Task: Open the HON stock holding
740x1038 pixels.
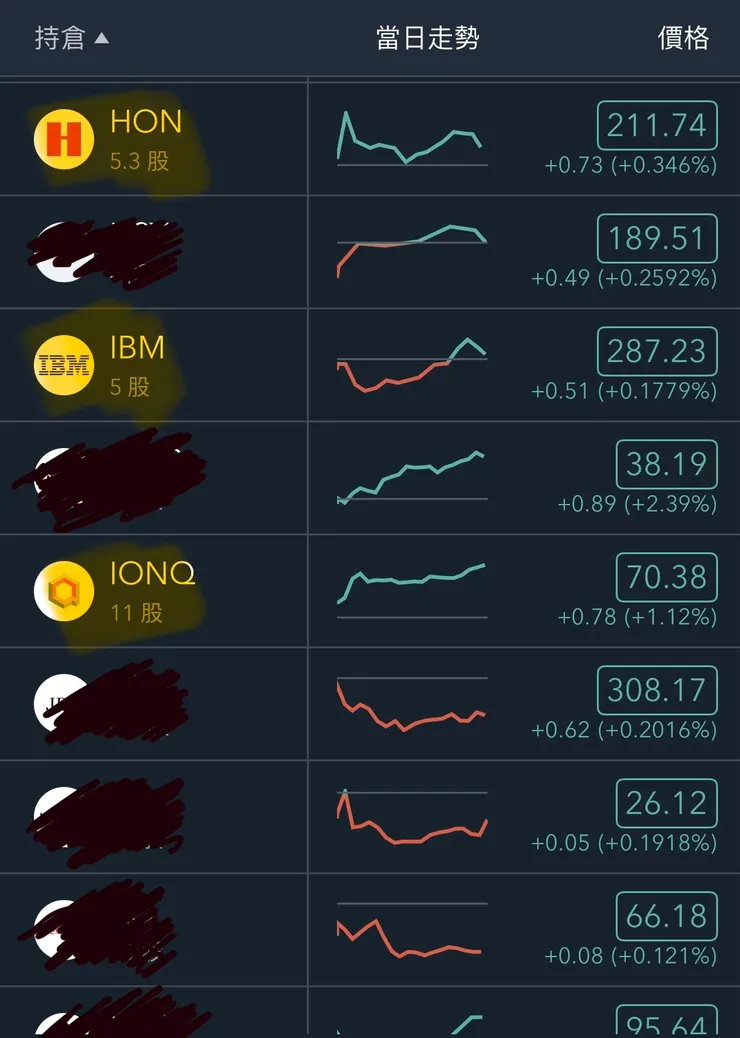Action: tap(146, 139)
